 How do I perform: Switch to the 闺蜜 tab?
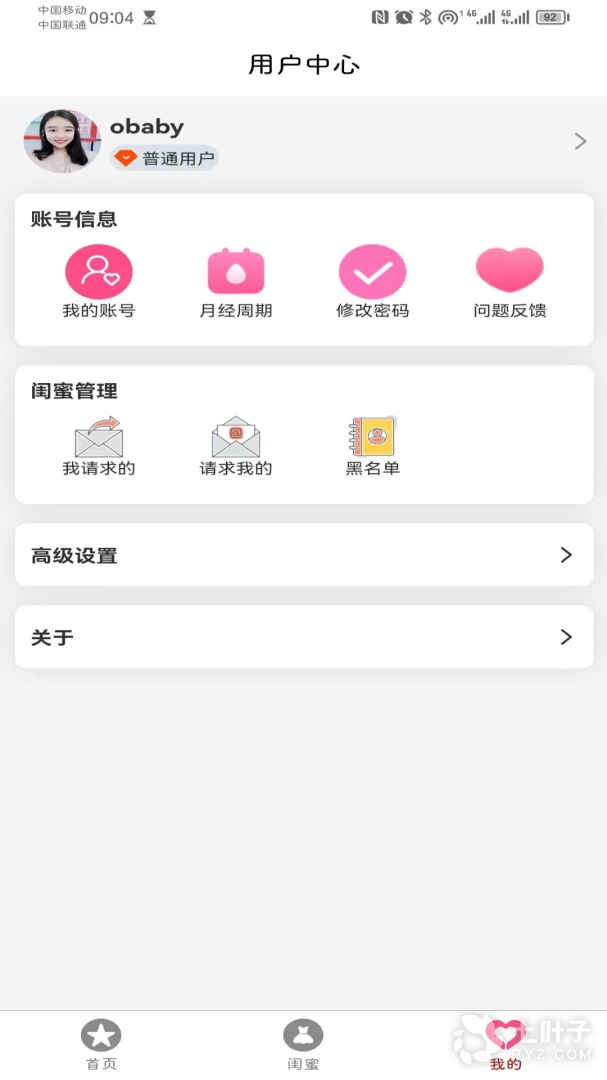[303, 1045]
